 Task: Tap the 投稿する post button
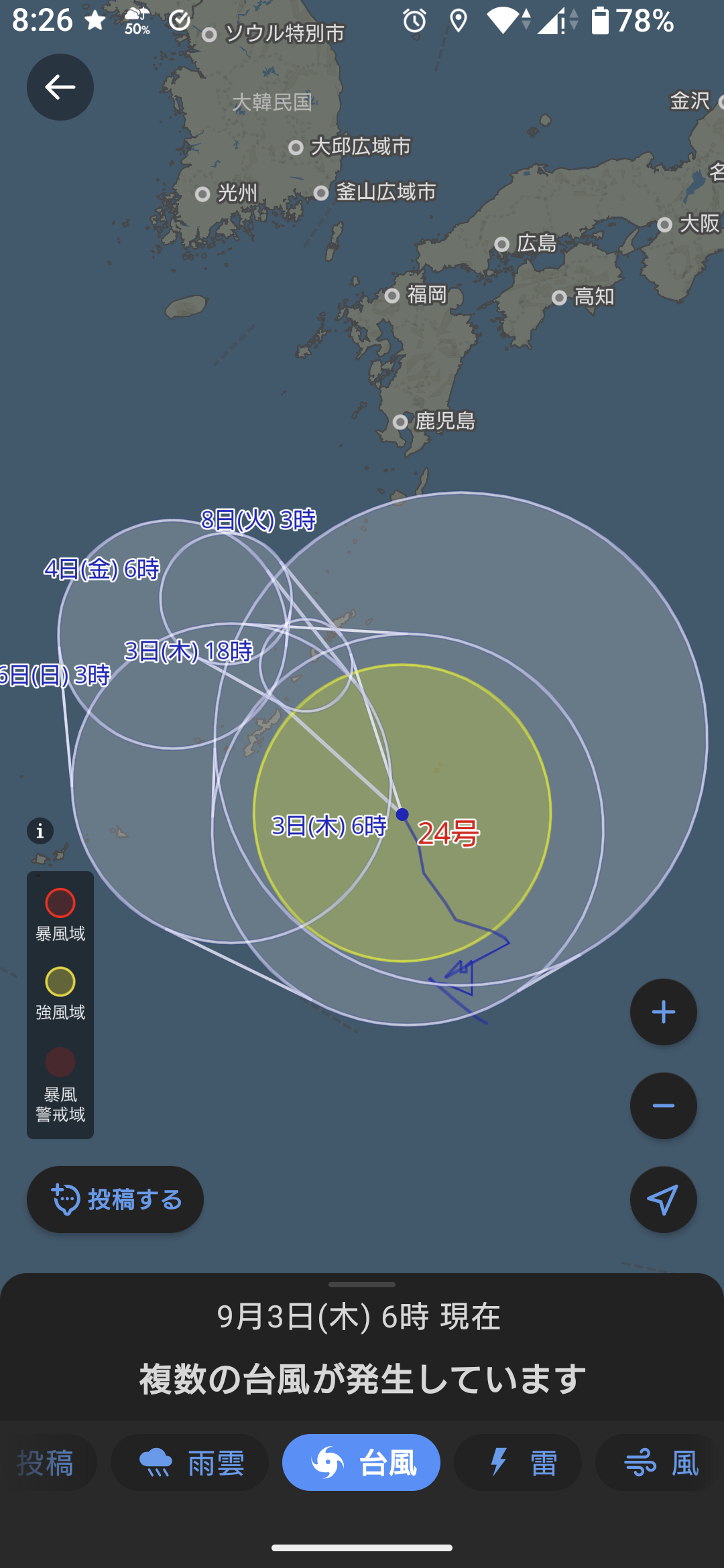coord(115,1199)
